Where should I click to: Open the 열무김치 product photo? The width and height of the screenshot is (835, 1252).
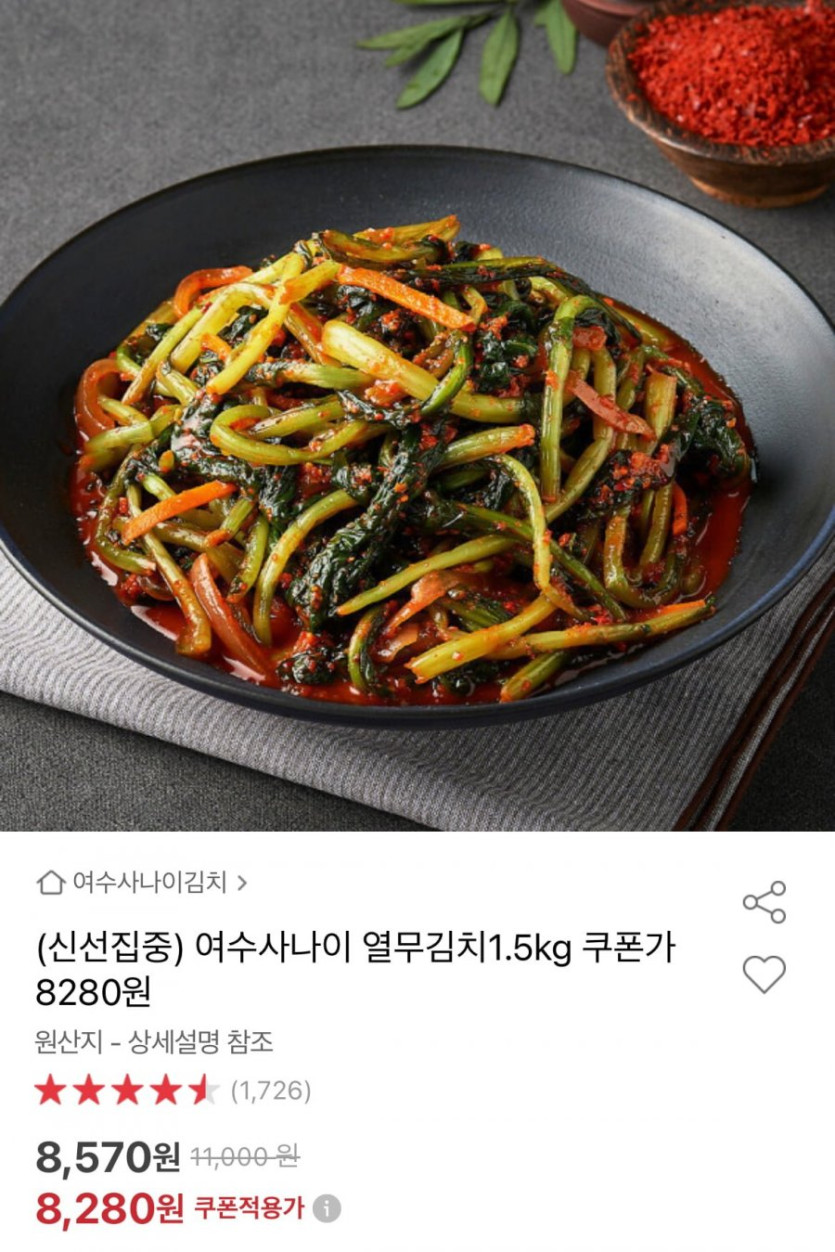coord(417,415)
